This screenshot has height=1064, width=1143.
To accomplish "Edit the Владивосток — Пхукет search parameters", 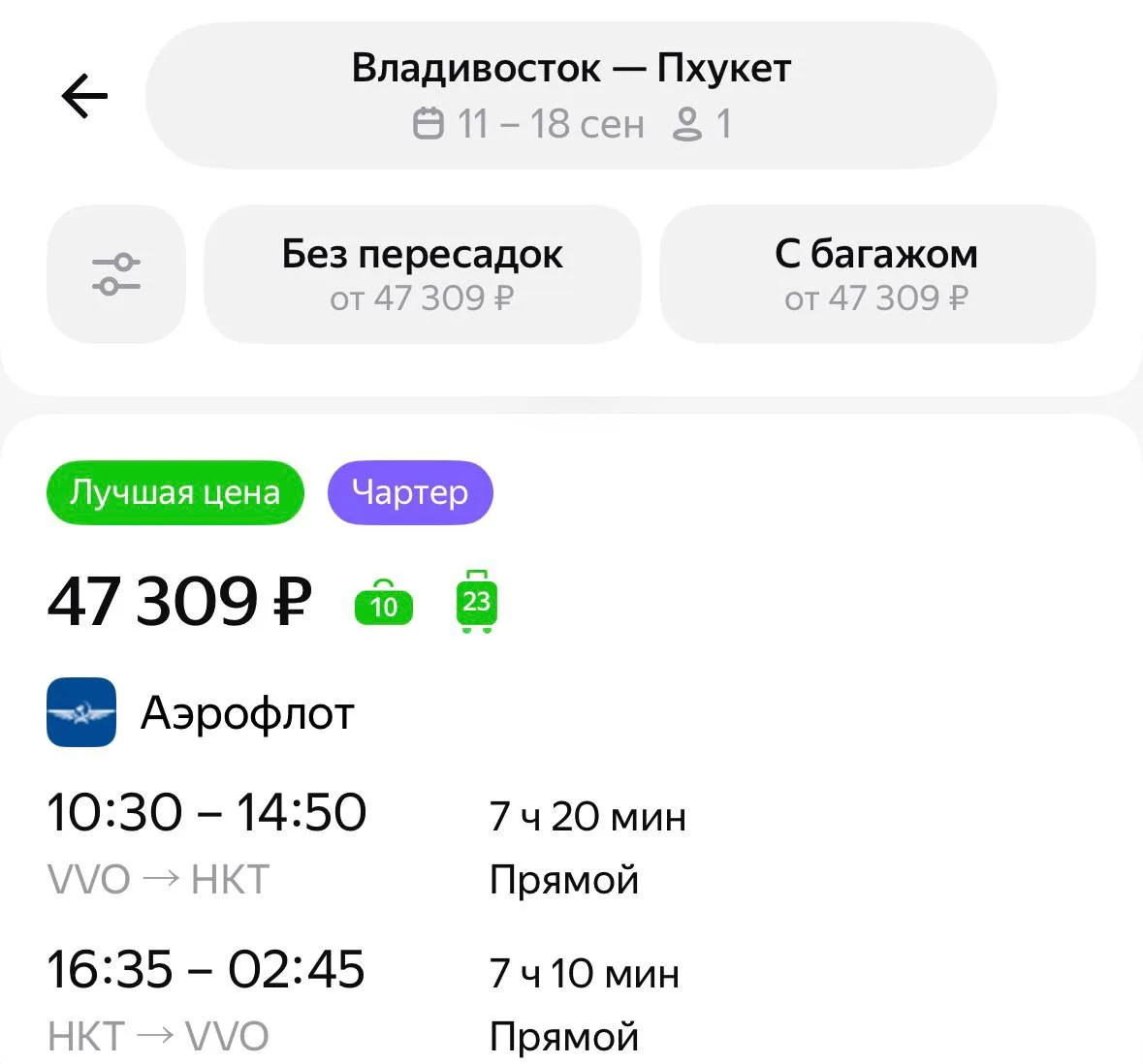I will coord(571,96).
